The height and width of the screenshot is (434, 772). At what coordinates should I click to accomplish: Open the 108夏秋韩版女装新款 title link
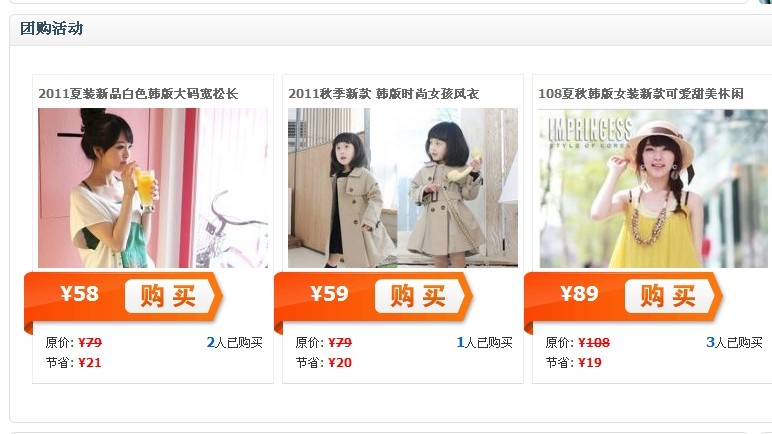click(640, 94)
